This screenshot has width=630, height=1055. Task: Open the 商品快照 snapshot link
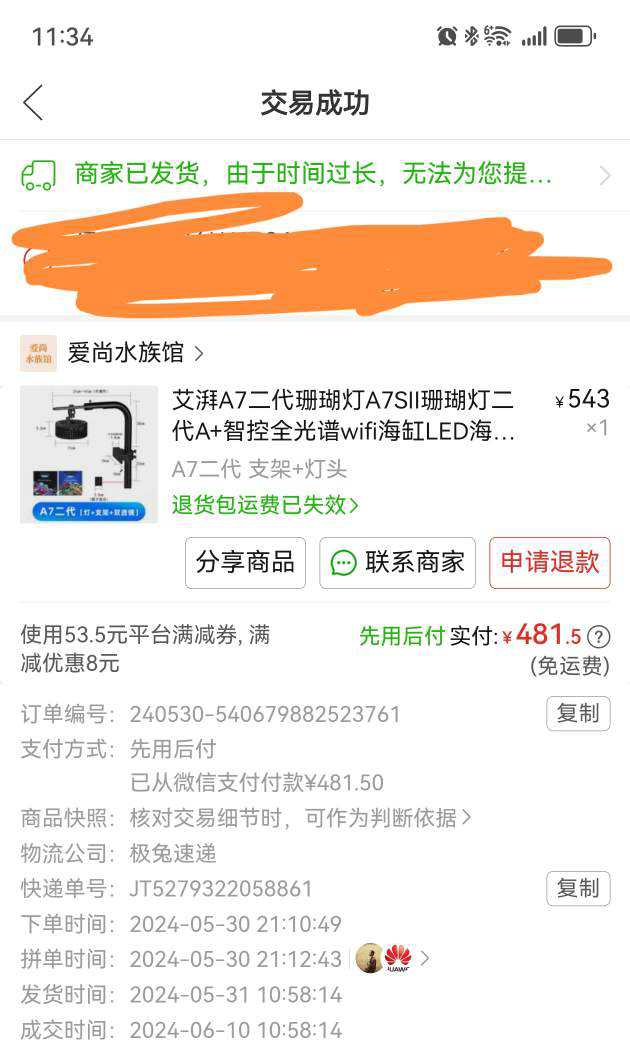click(x=300, y=818)
